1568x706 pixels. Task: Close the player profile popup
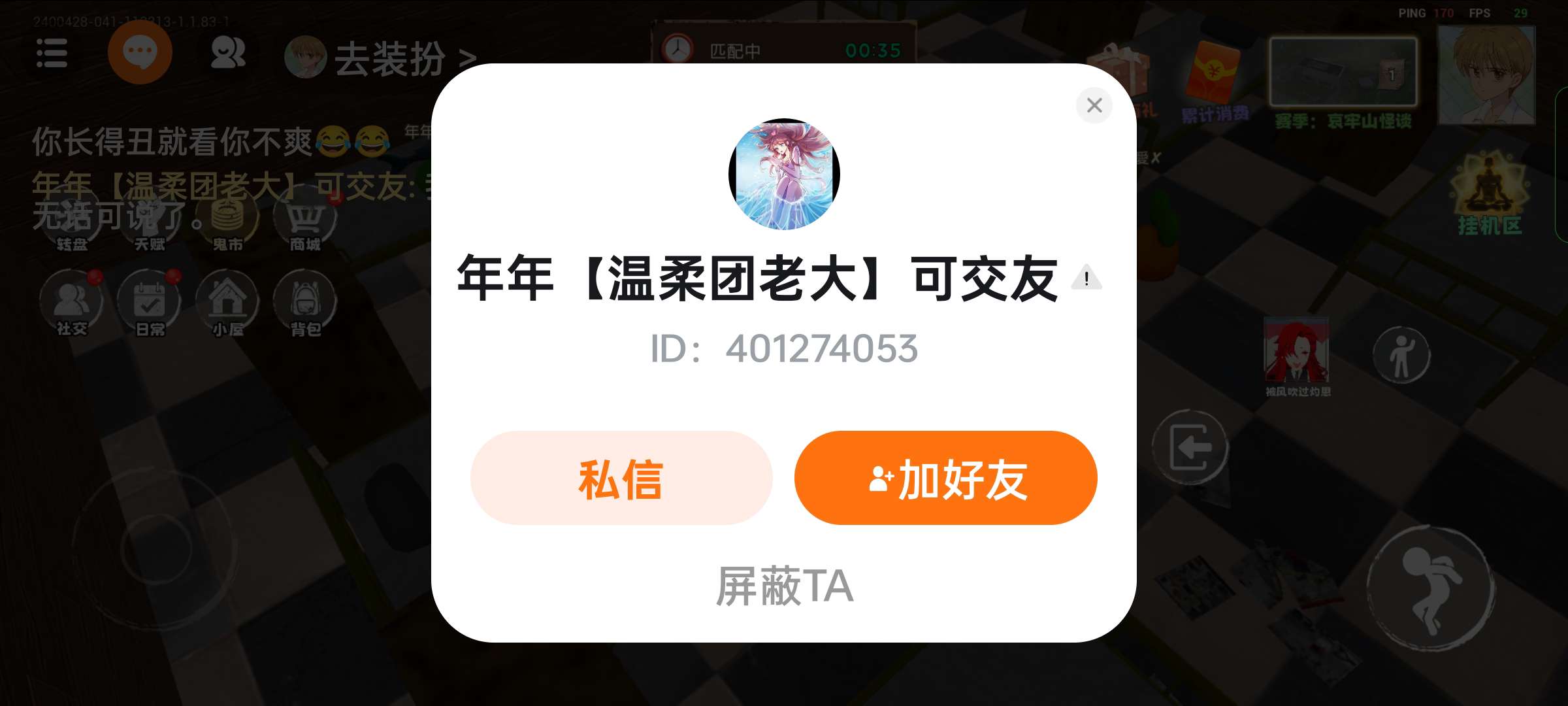tap(1094, 105)
